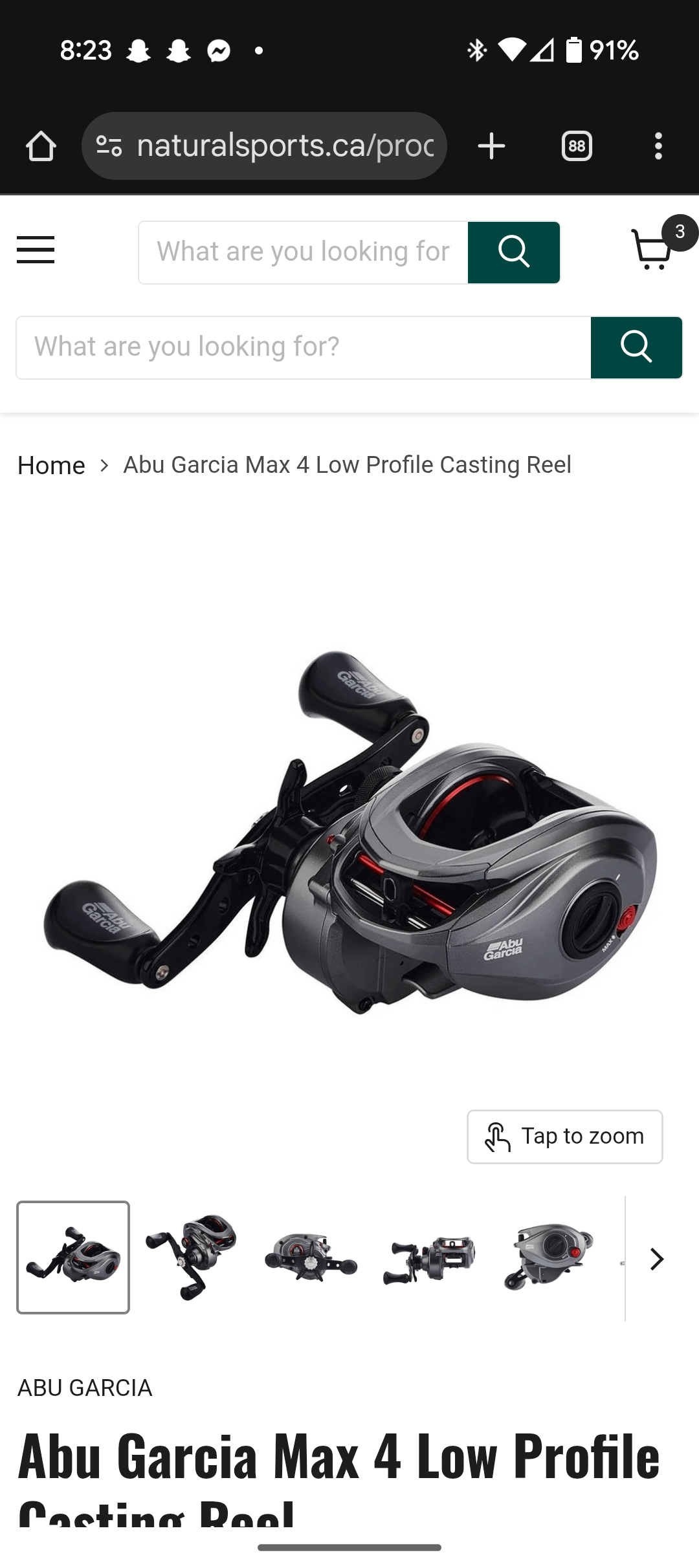Show next thumbnails with the arrow
This screenshot has height=1568, width=699.
coord(657,1259)
